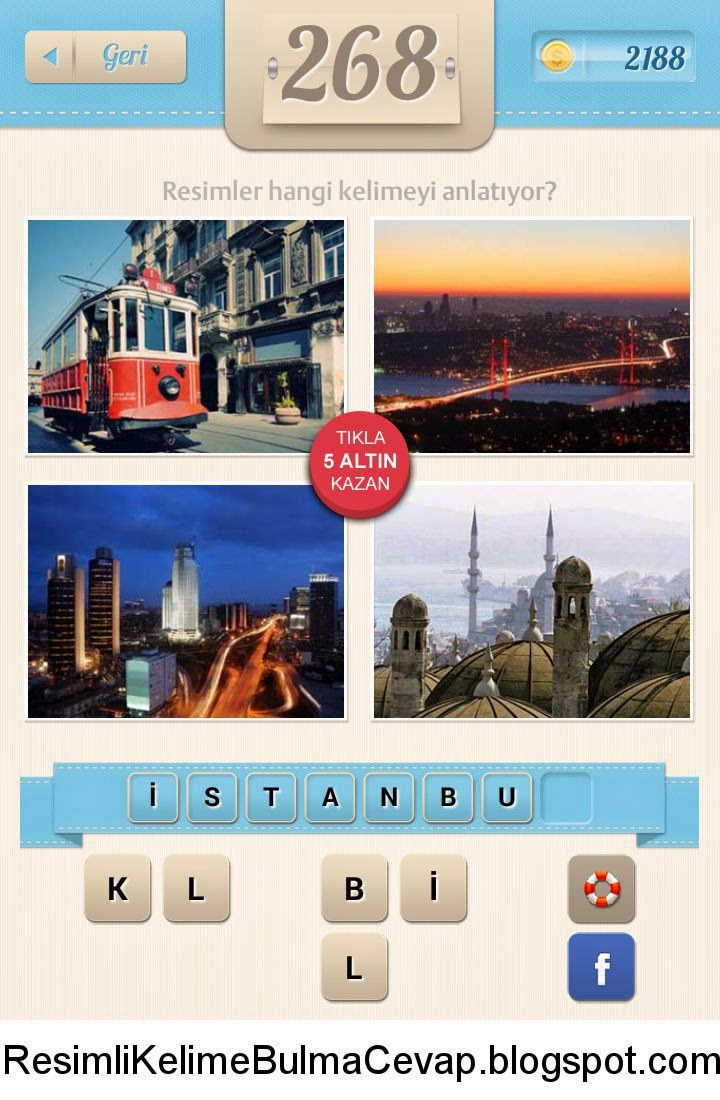Image resolution: width=720 pixels, height=1100 pixels.
Task: Share the puzzle via Facebook
Action: pos(600,965)
